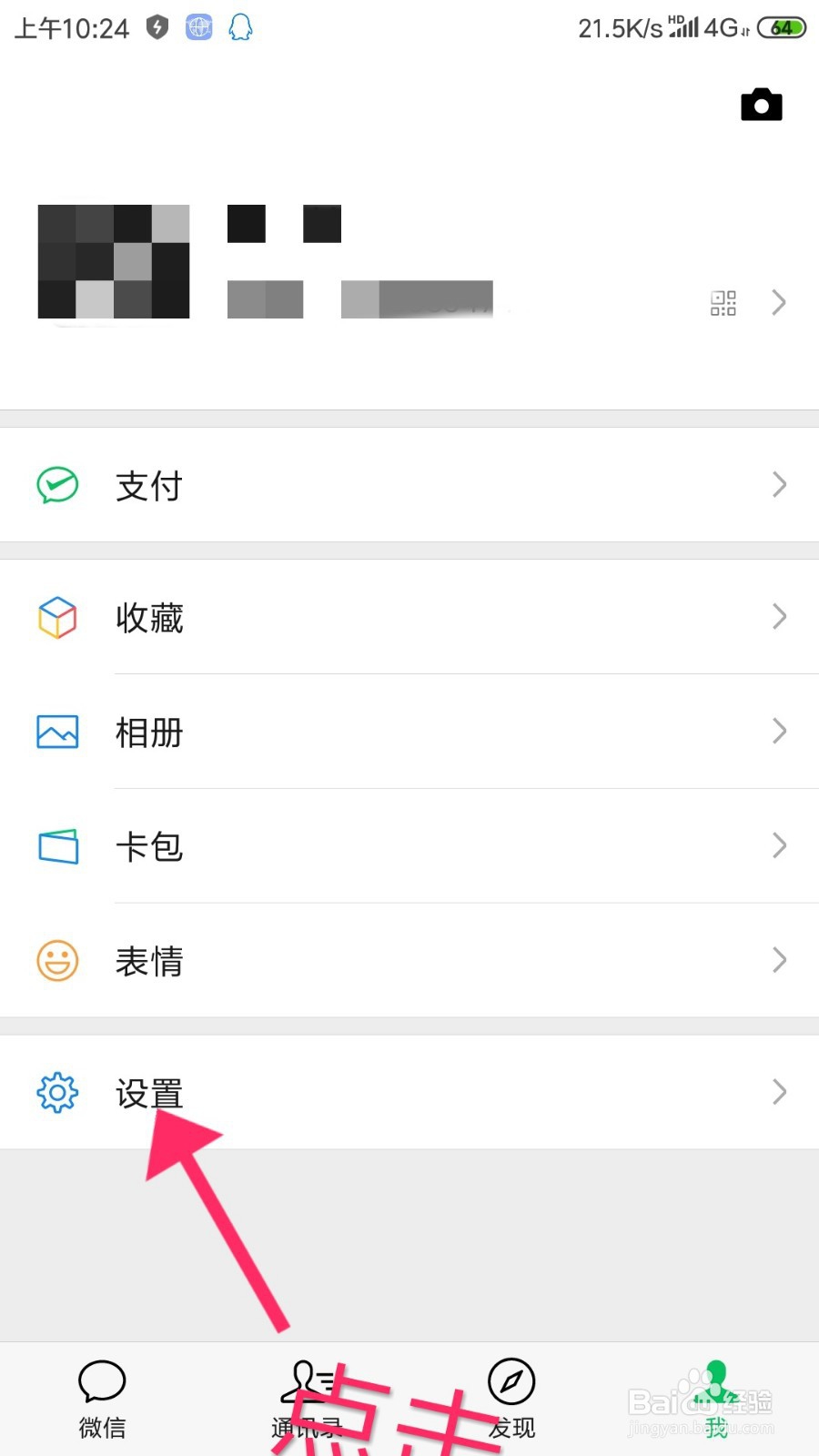Screen dimensions: 819x1456
Task: Expand the 支付 row arrow
Action: (x=779, y=485)
